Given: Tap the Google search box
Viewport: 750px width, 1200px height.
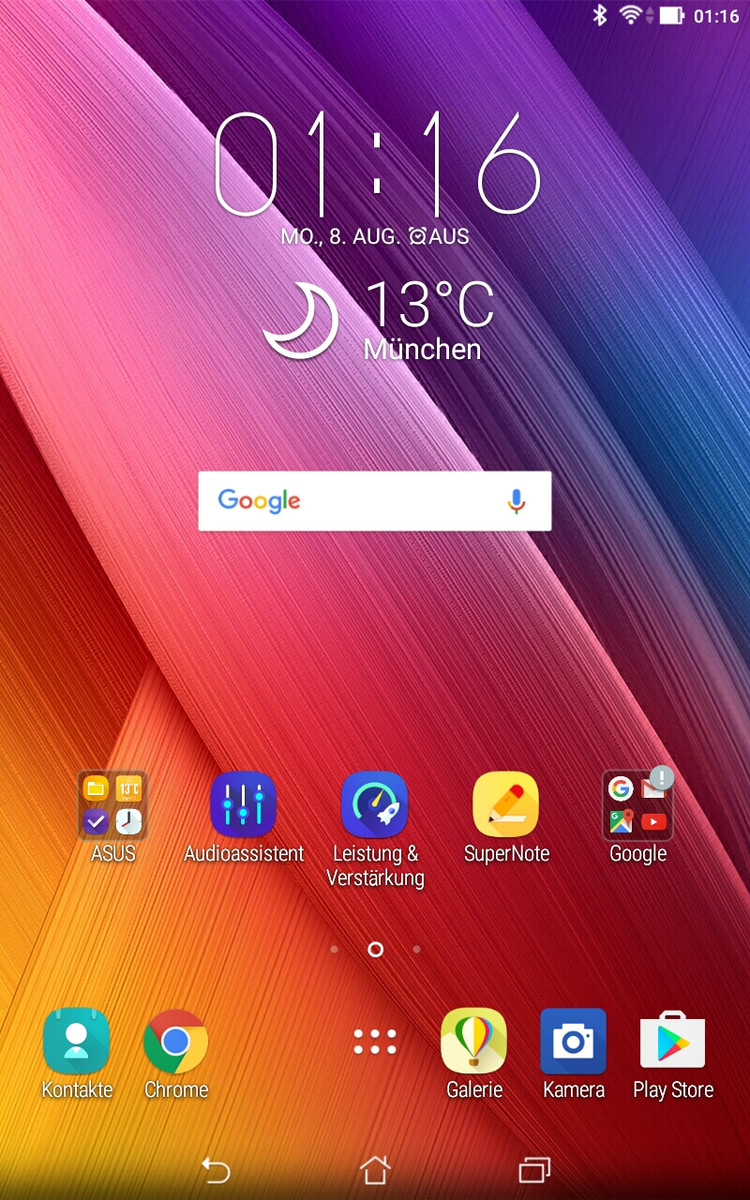Looking at the screenshot, I should [x=350, y=501].
